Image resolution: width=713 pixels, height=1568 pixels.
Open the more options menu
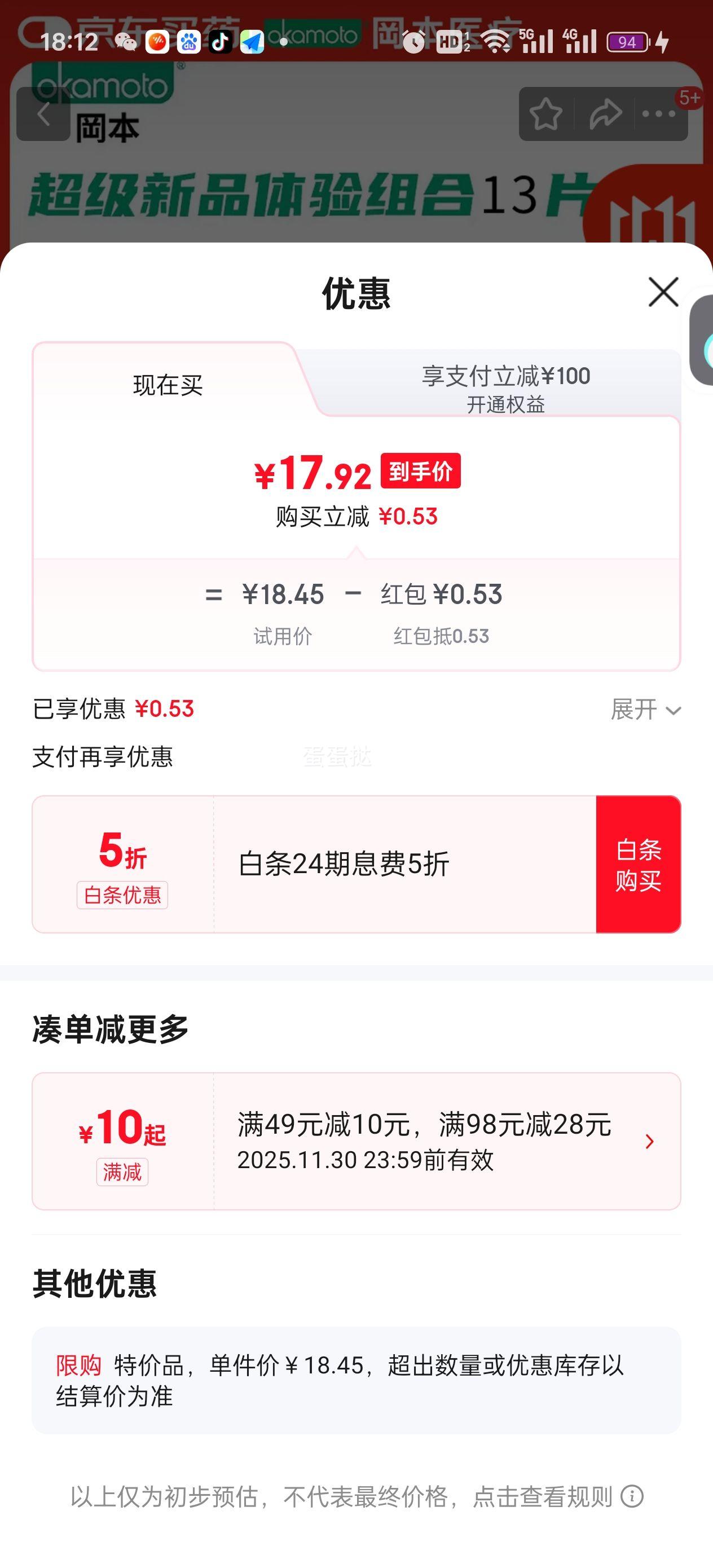(x=659, y=114)
